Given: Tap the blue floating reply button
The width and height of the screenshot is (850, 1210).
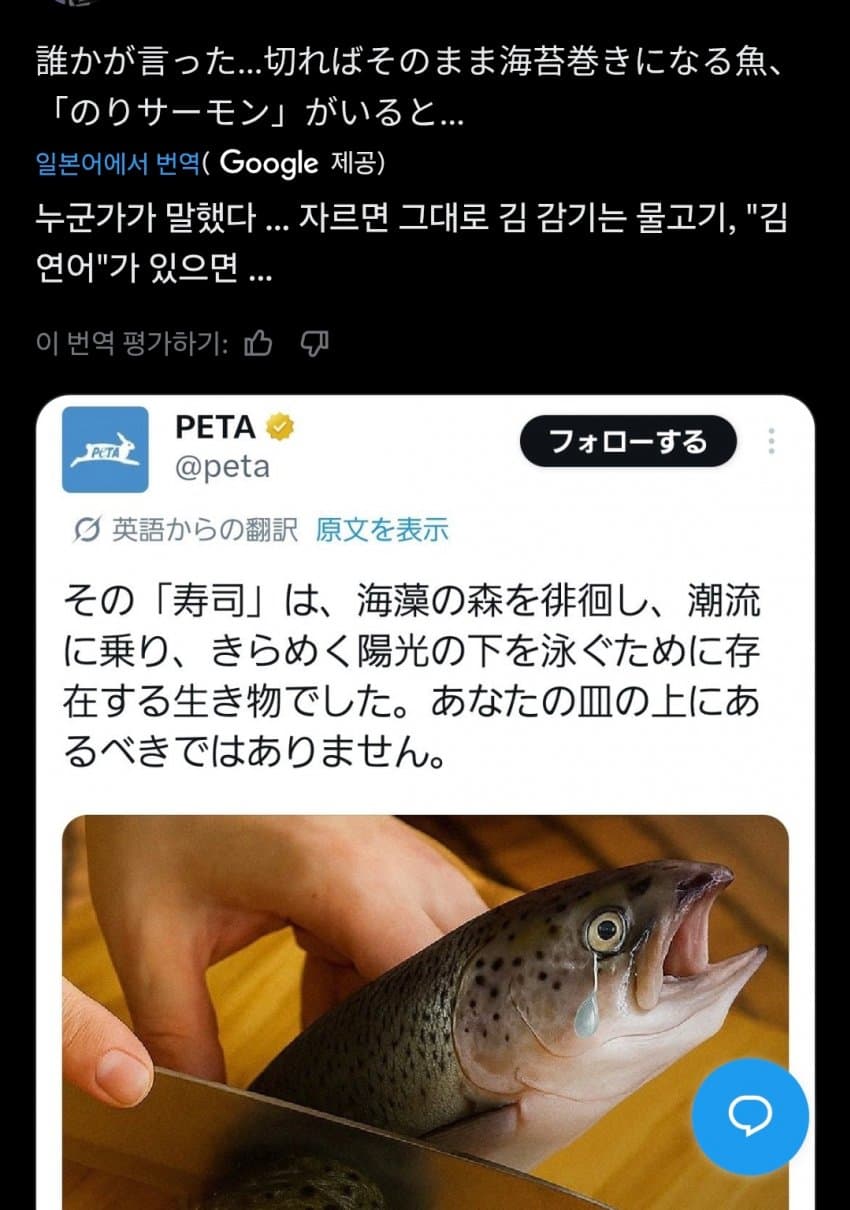Looking at the screenshot, I should 750,1116.
